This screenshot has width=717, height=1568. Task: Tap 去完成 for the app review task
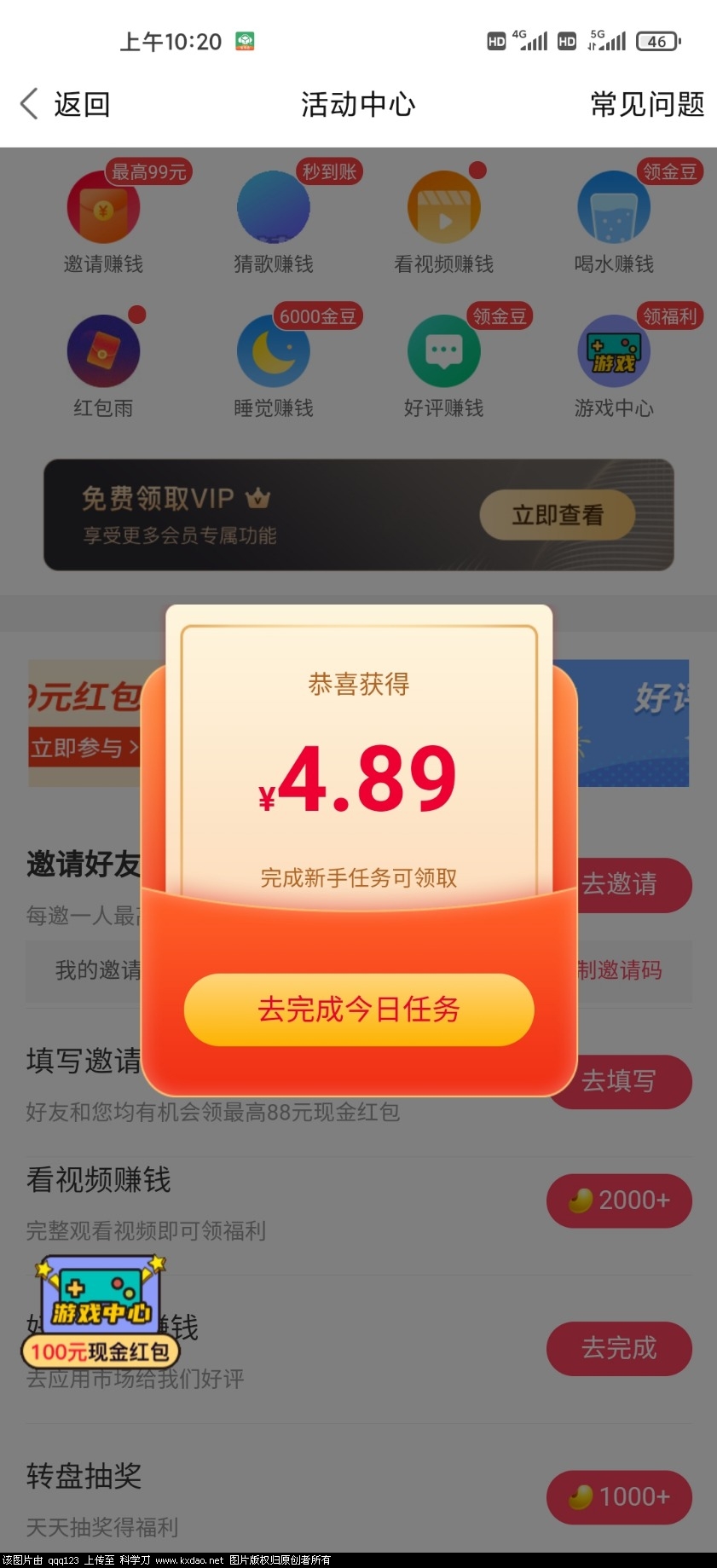coord(619,1348)
